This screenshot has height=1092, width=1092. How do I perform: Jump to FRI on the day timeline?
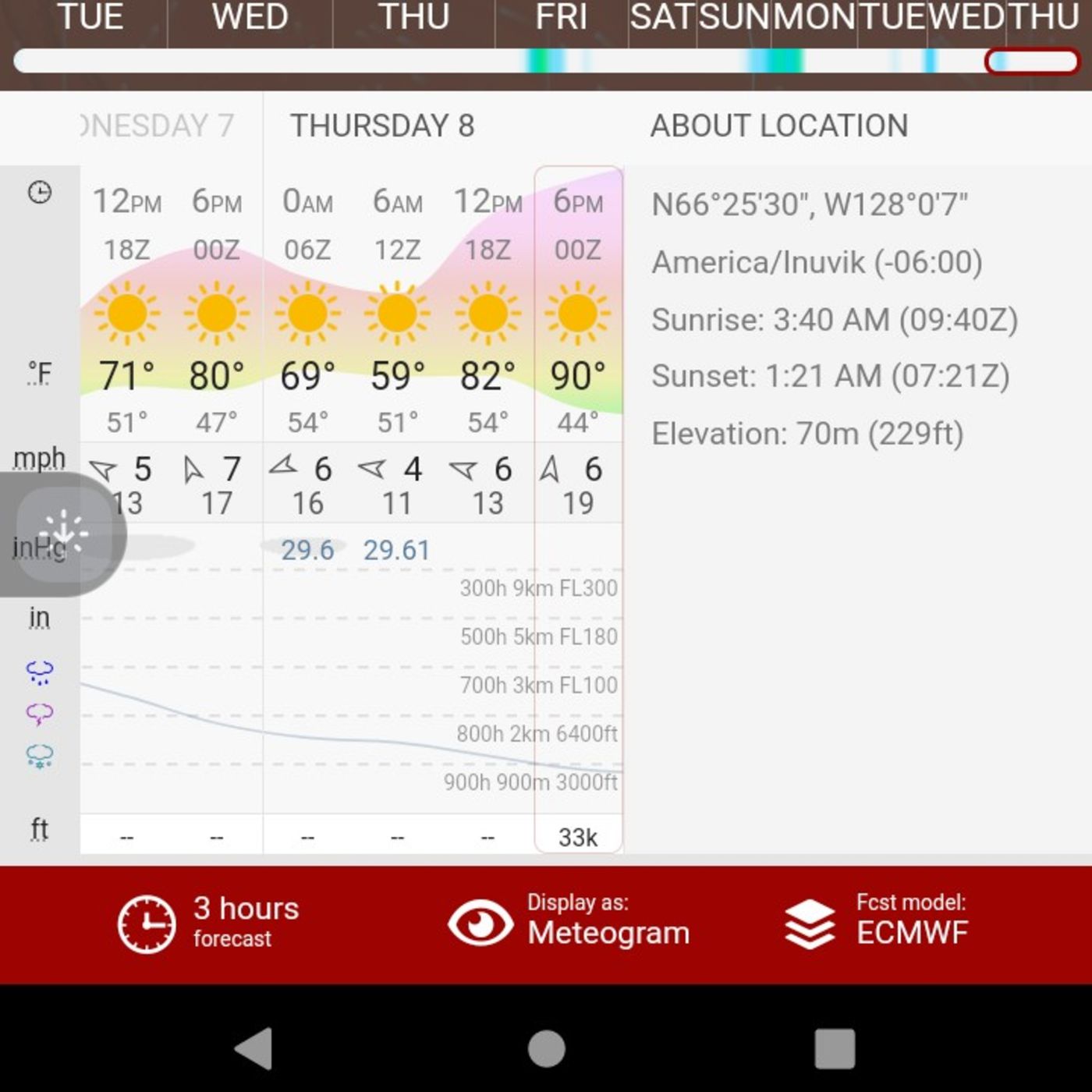[x=561, y=17]
